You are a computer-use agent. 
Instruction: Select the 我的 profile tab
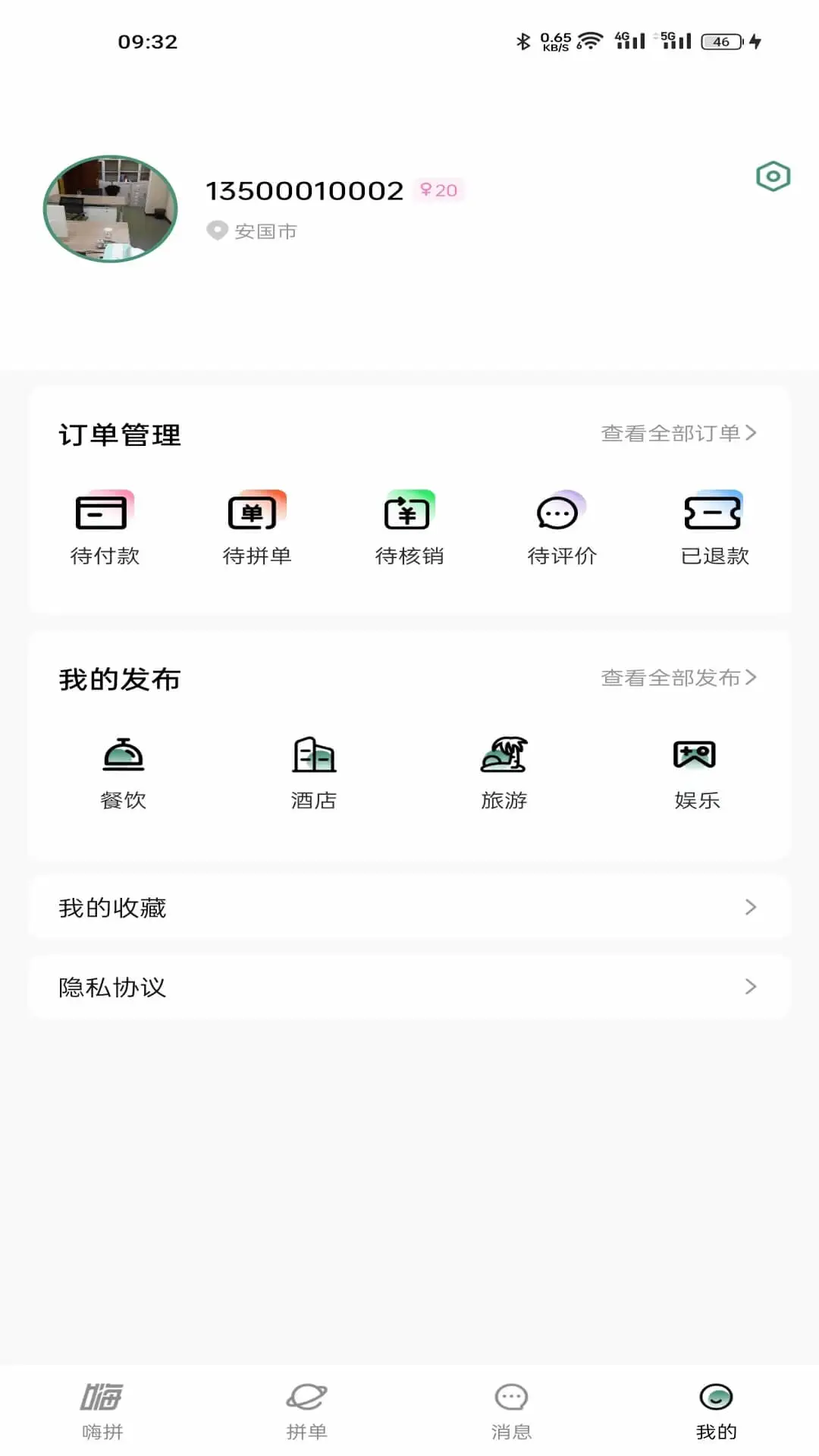716,1409
